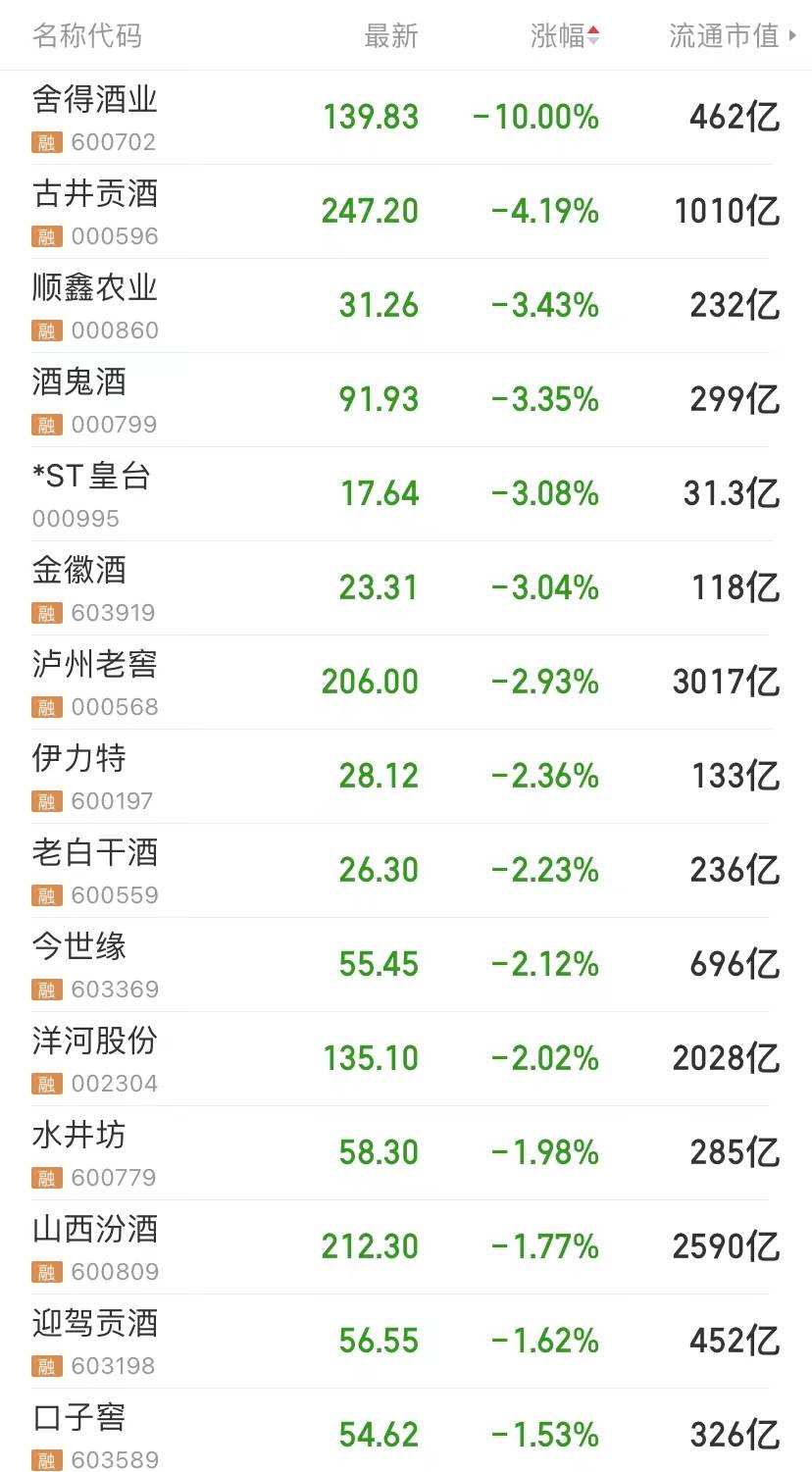View 金徽酒 quote

coord(406,588)
